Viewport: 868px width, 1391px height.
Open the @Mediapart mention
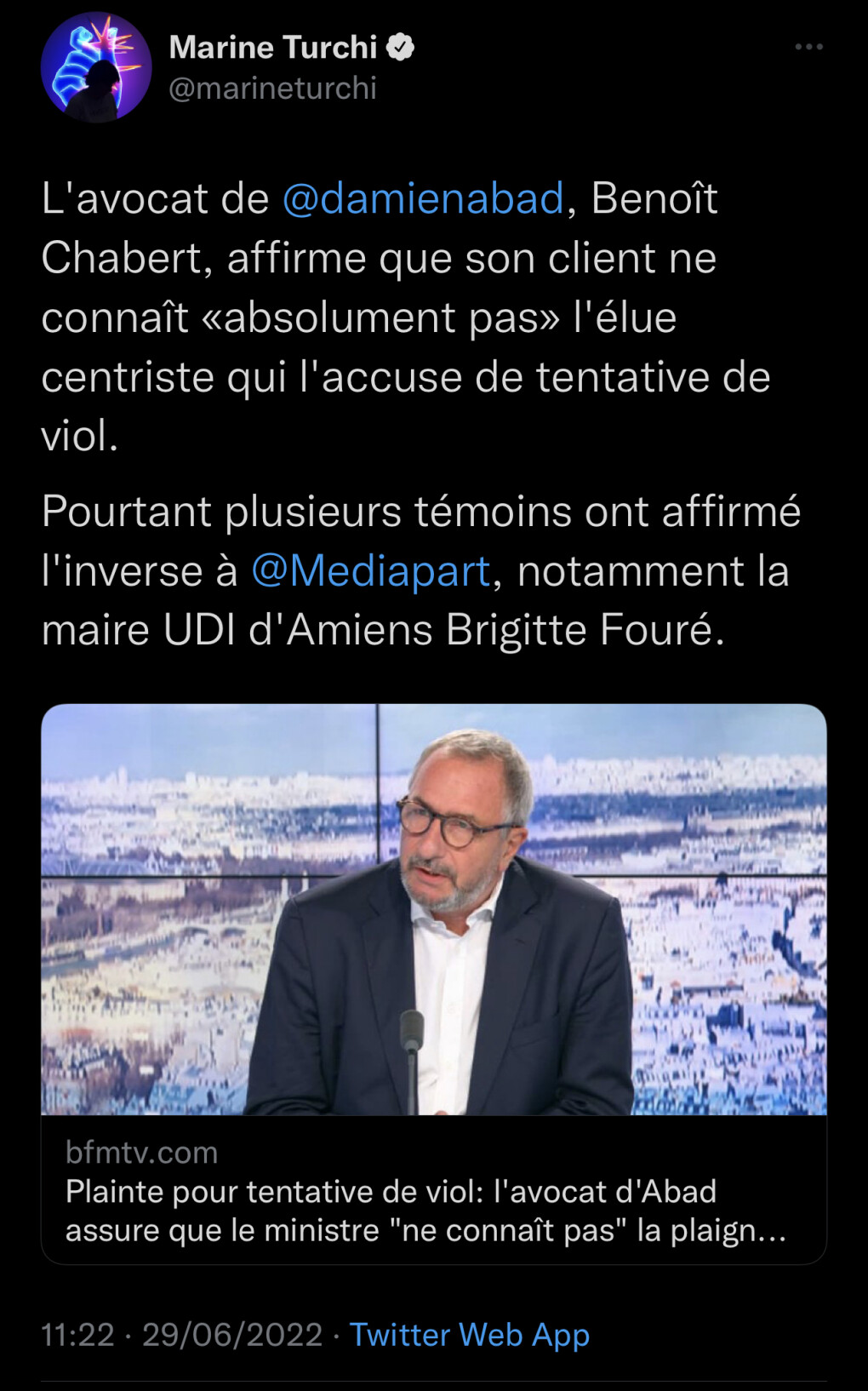[371, 570]
